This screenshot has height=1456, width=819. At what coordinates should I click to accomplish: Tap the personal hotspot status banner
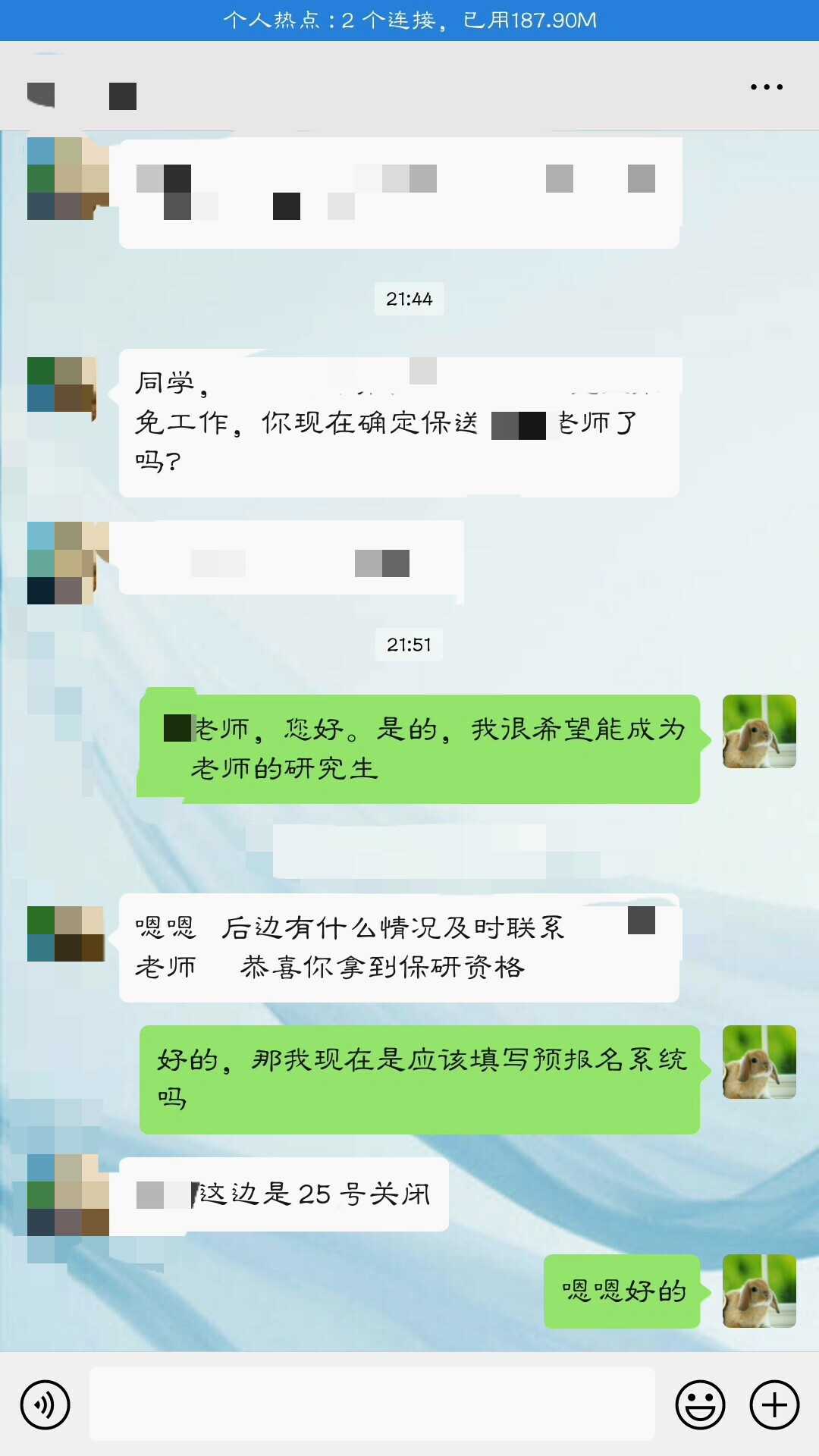coord(409,20)
